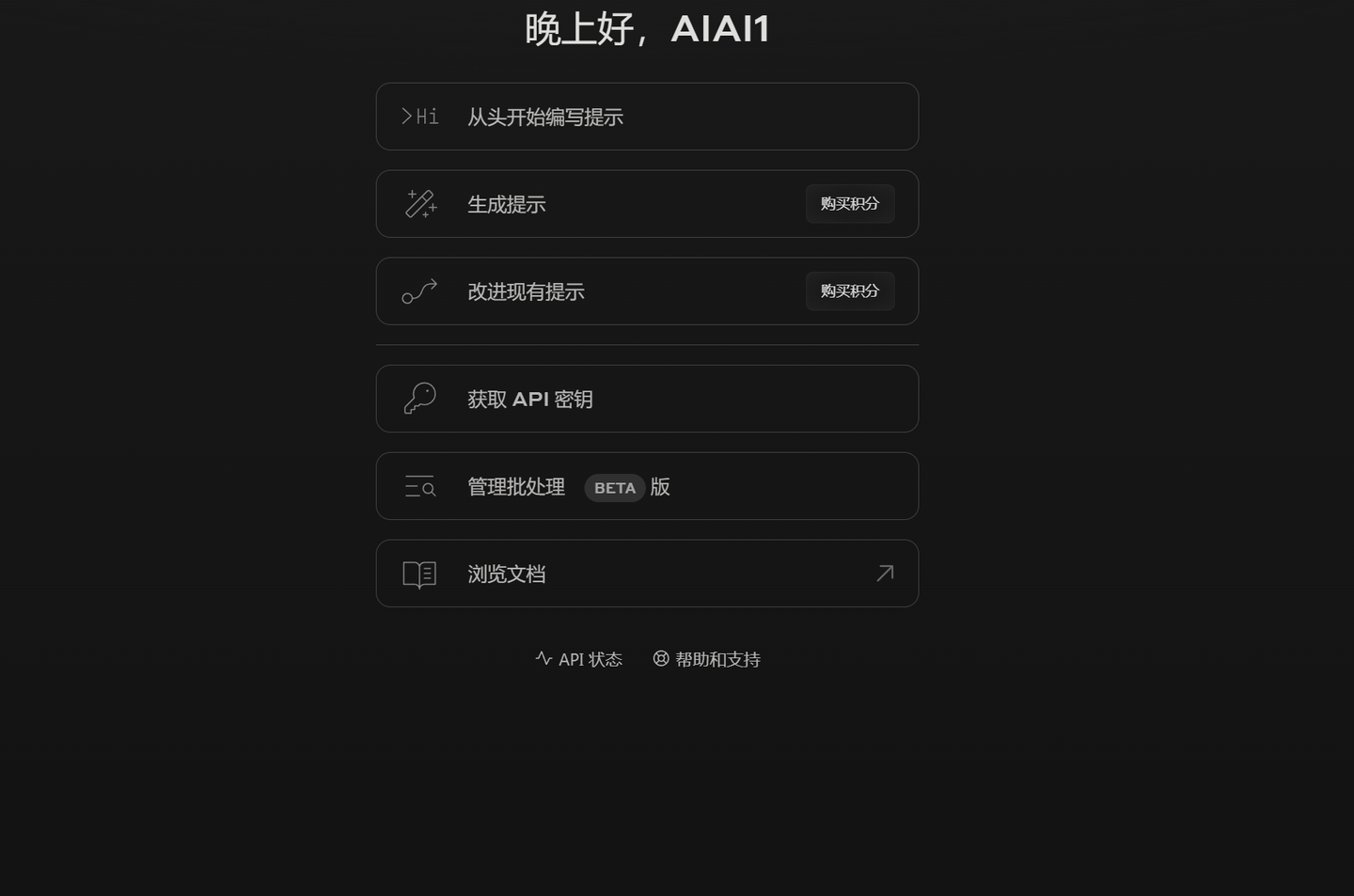Check API 状态 link
This screenshot has width=1354, height=896.
click(579, 659)
